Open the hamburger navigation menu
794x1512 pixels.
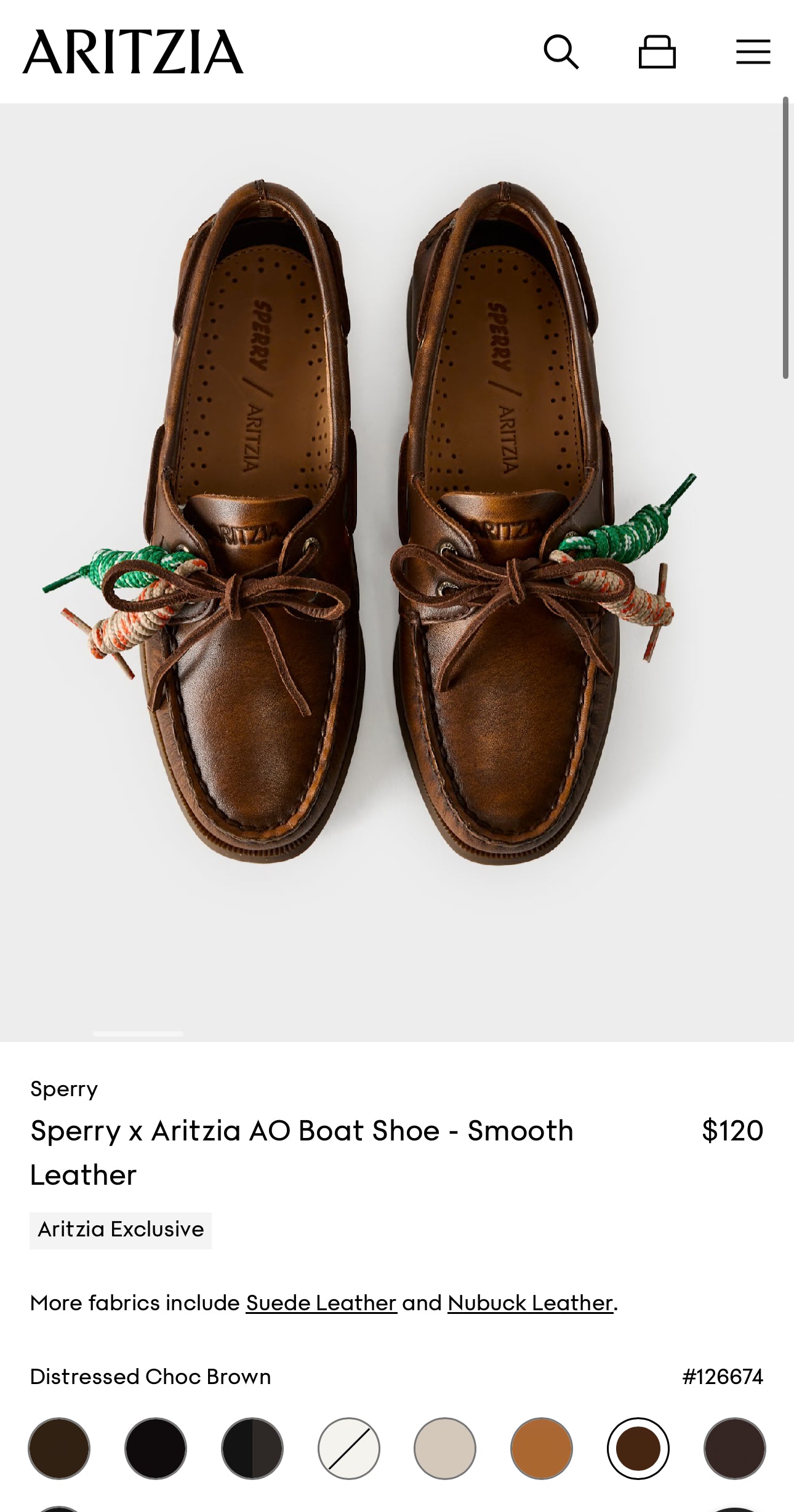tap(752, 53)
